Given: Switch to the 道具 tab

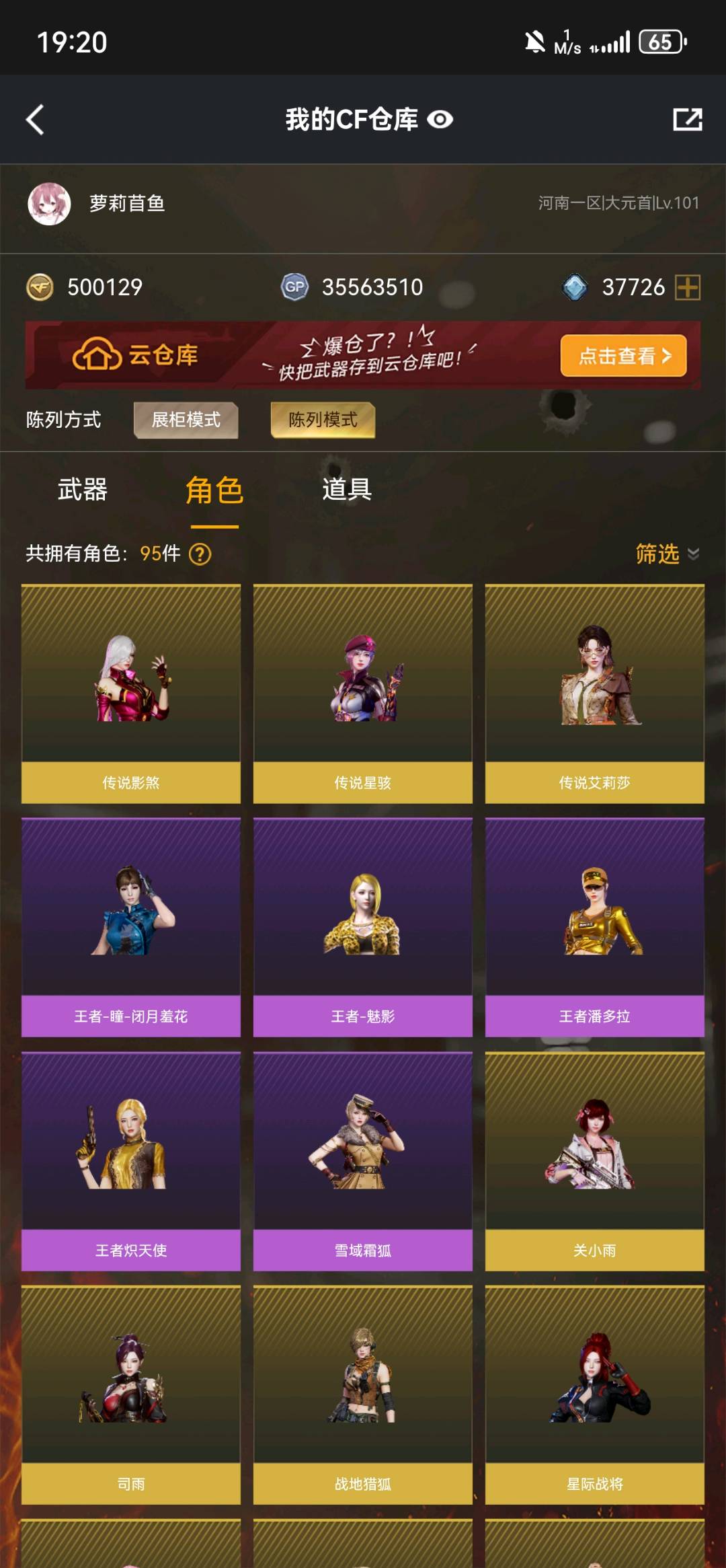Looking at the screenshot, I should click(x=347, y=490).
